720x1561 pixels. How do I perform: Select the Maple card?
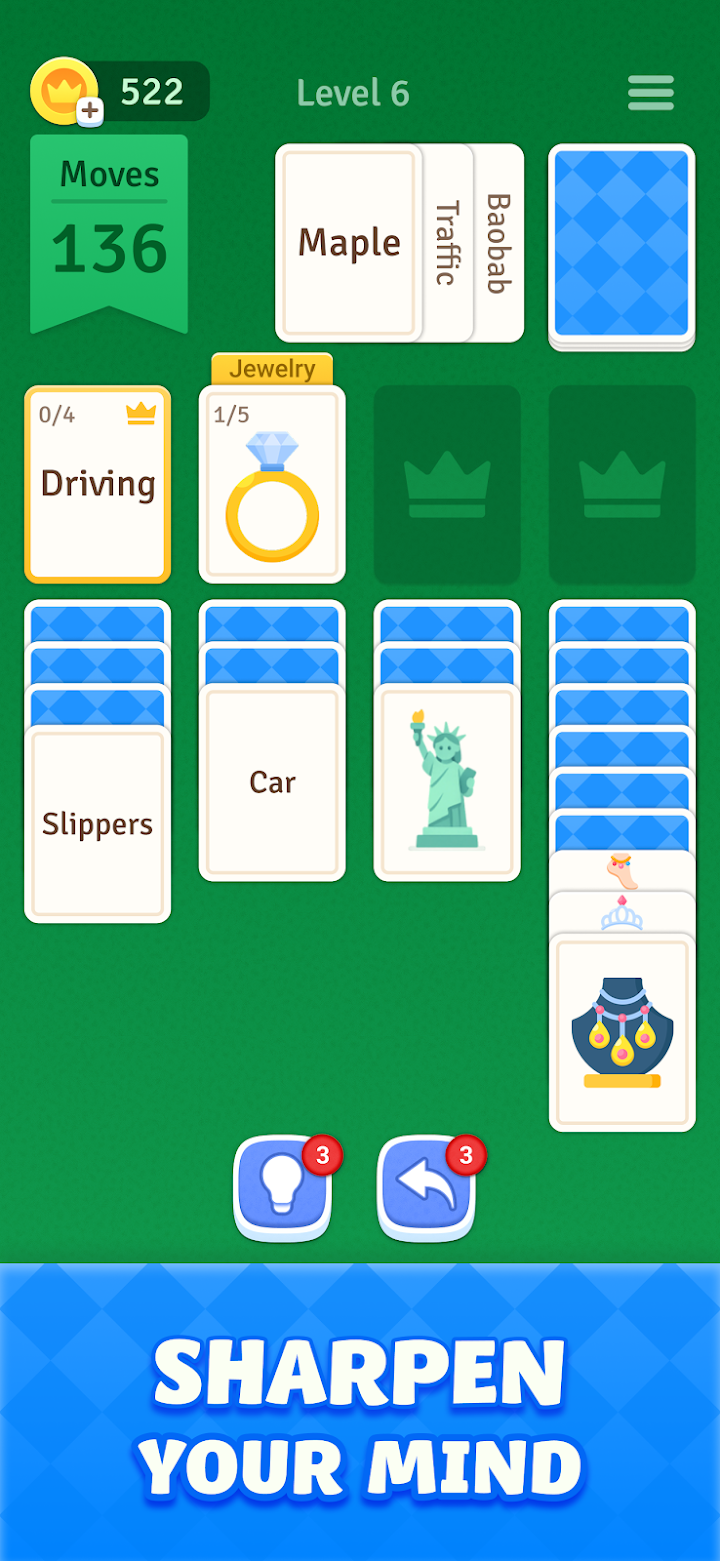coord(348,243)
